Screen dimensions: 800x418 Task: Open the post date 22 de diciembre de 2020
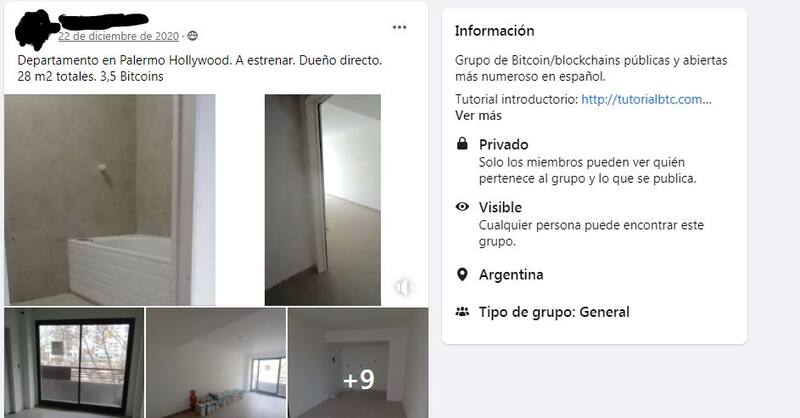click(x=118, y=36)
